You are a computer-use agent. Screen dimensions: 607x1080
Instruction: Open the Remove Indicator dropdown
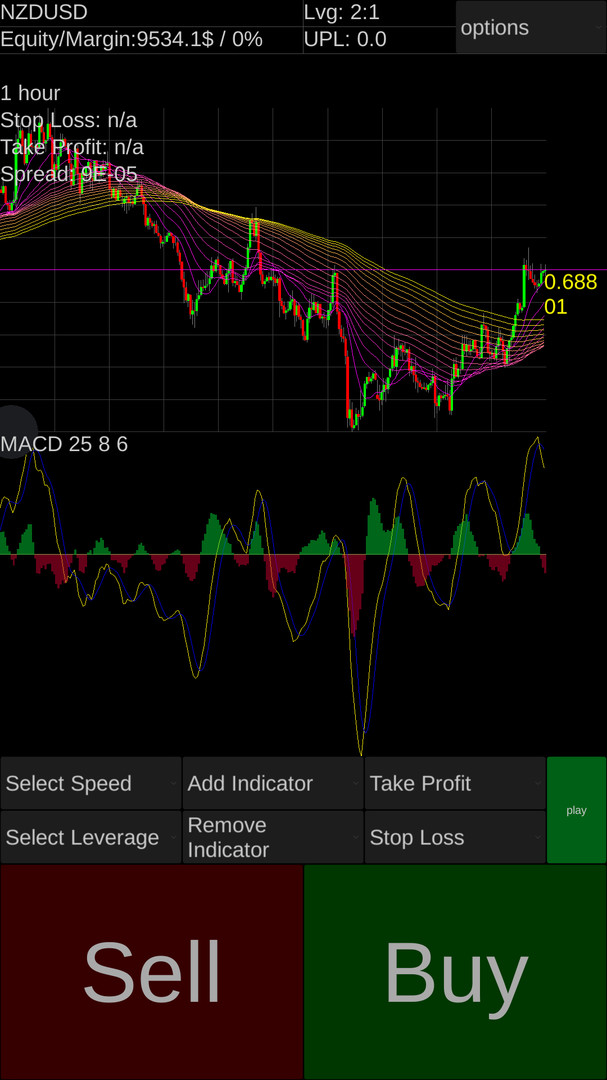[273, 837]
